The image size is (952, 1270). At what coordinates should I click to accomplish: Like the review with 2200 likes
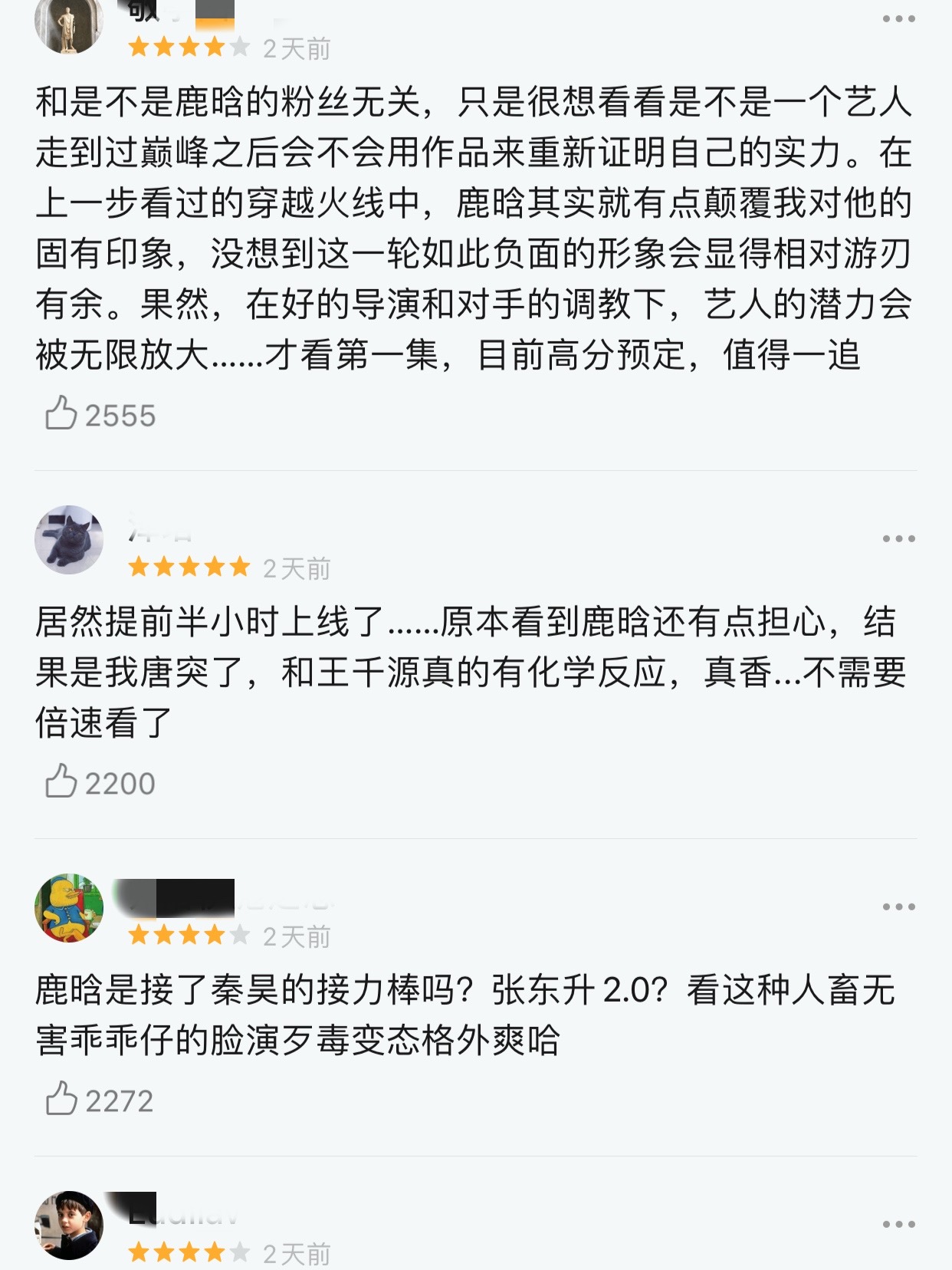(x=61, y=782)
